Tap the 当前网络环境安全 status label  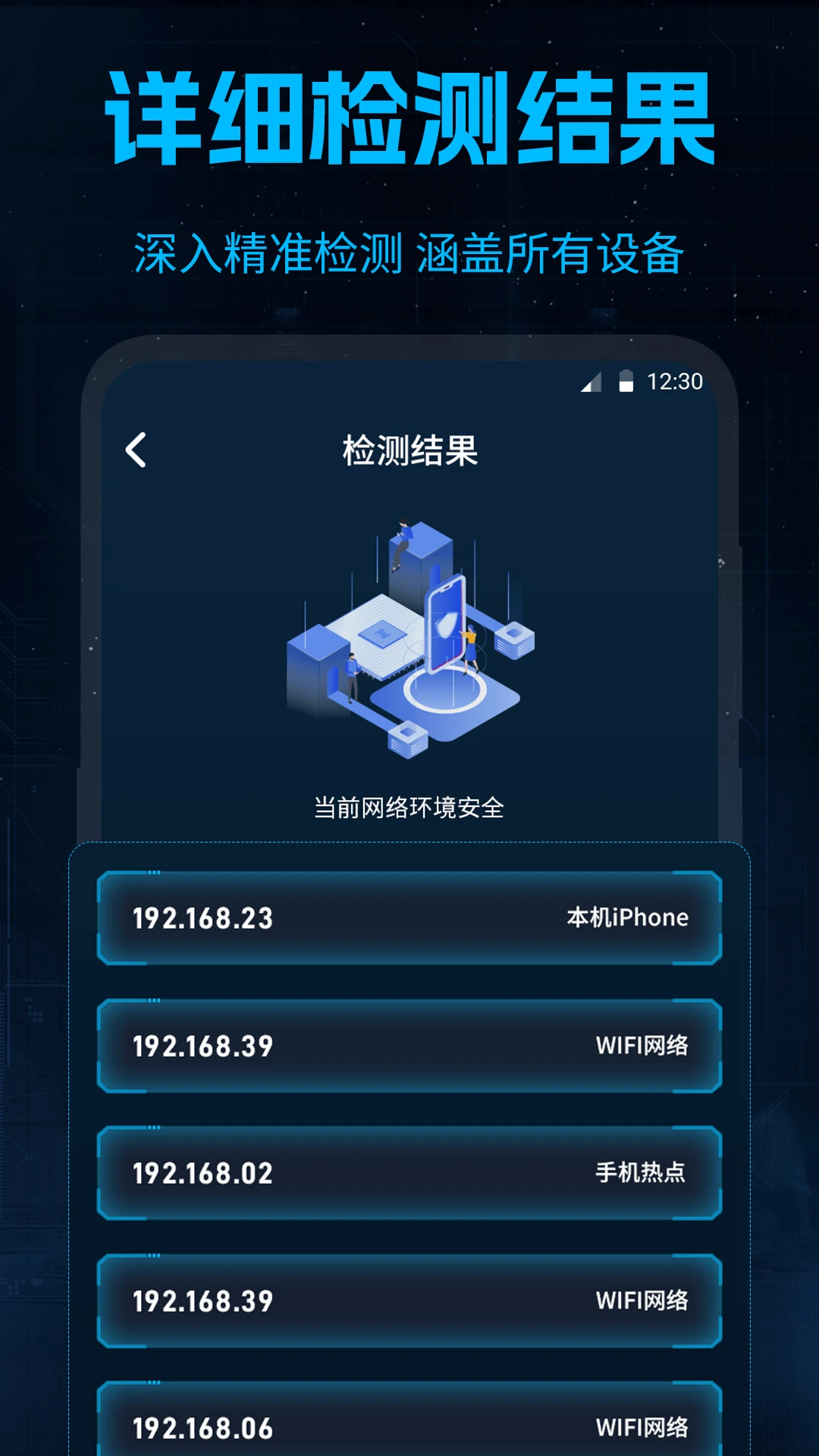409,806
